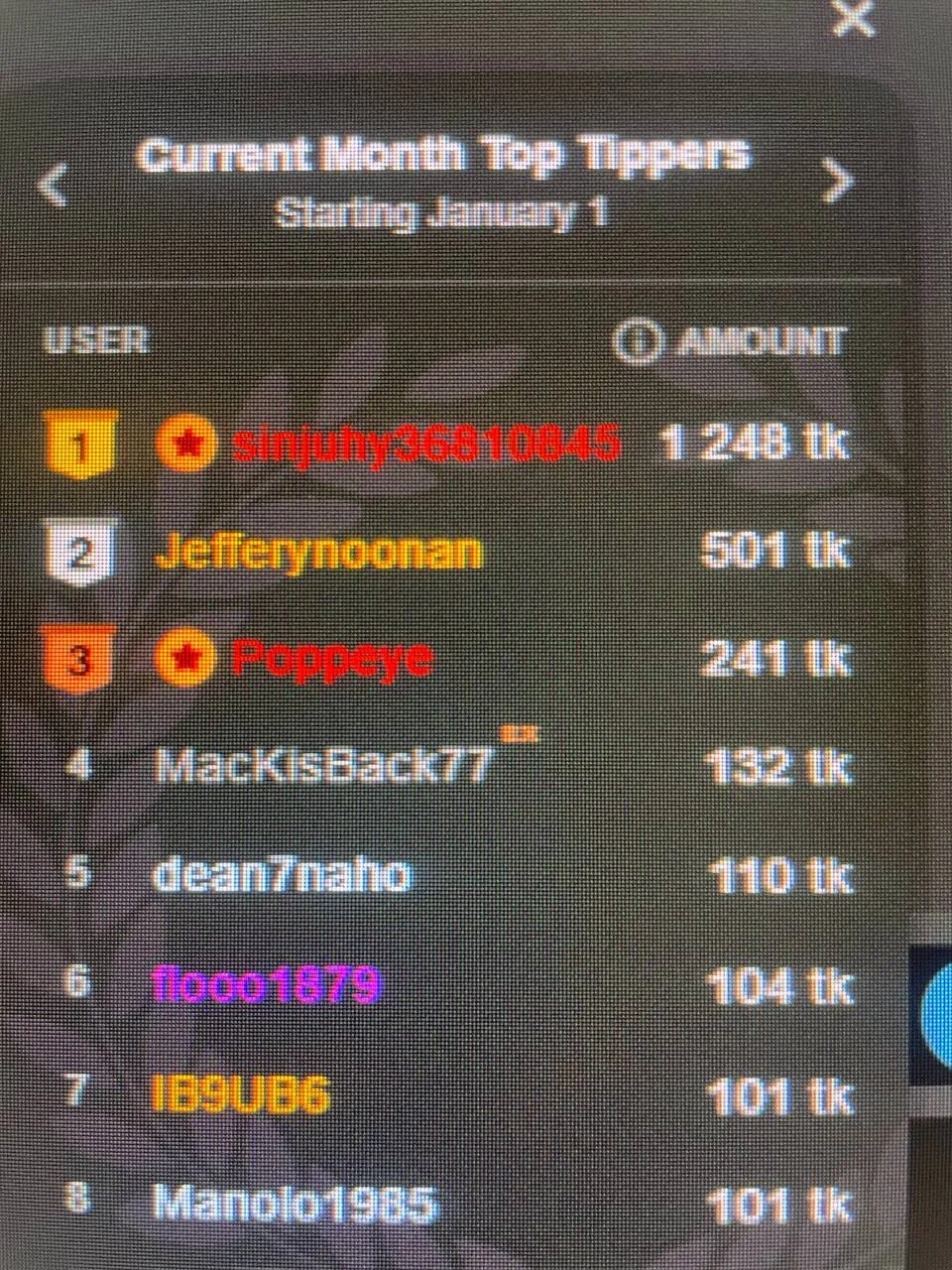This screenshot has height=1270, width=952.
Task: Open MacKIsBack77's profile
Action: [x=323, y=765]
